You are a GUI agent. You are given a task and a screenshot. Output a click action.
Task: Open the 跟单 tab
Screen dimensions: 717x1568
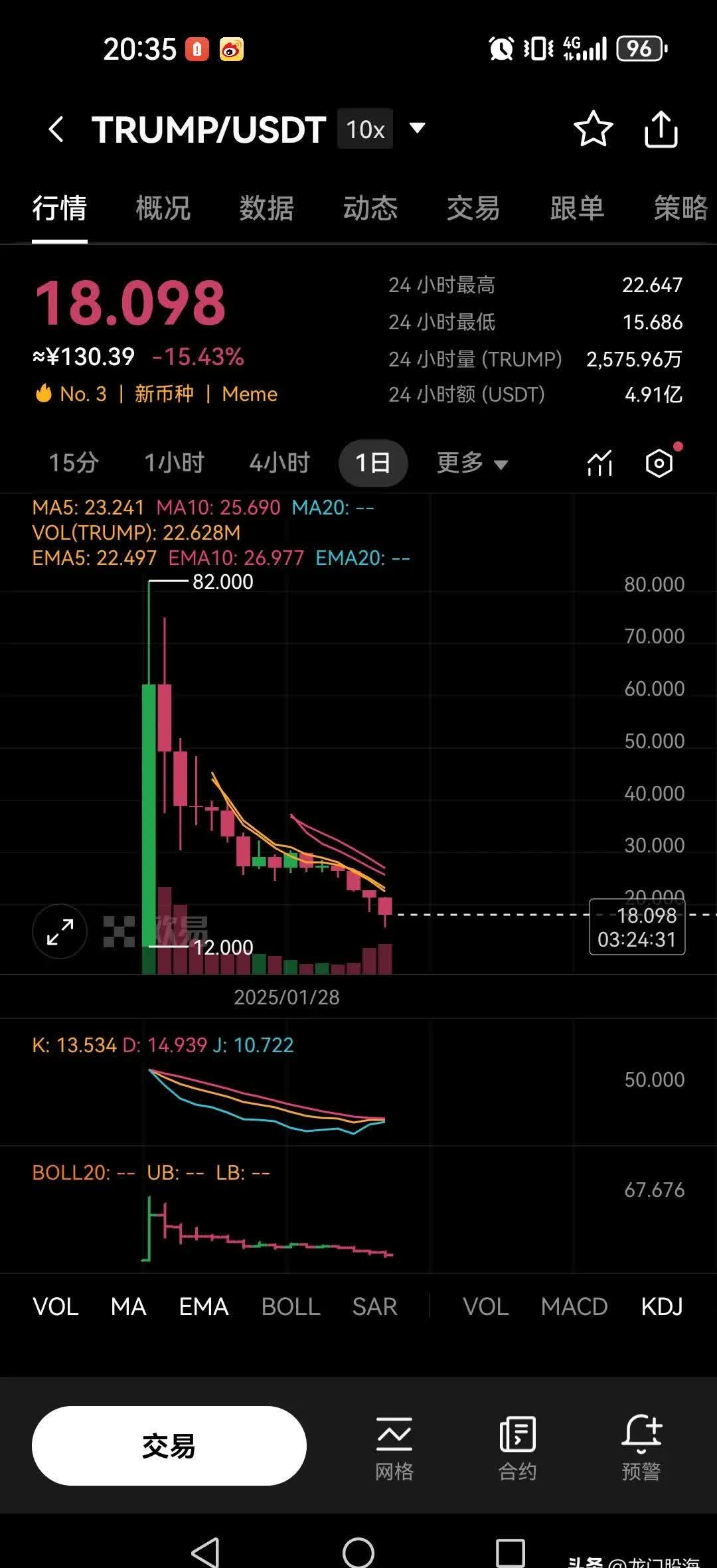[577, 208]
